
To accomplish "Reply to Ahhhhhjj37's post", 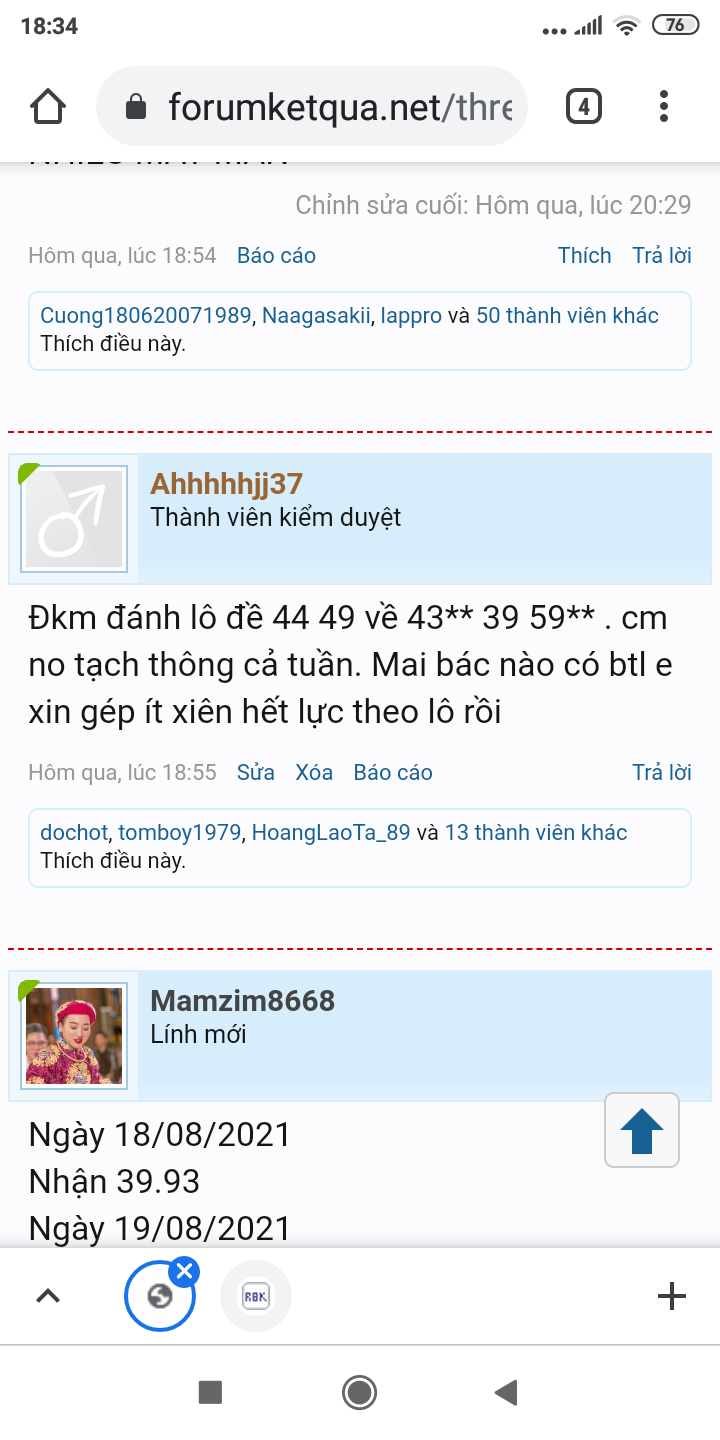I will click(x=662, y=772).
